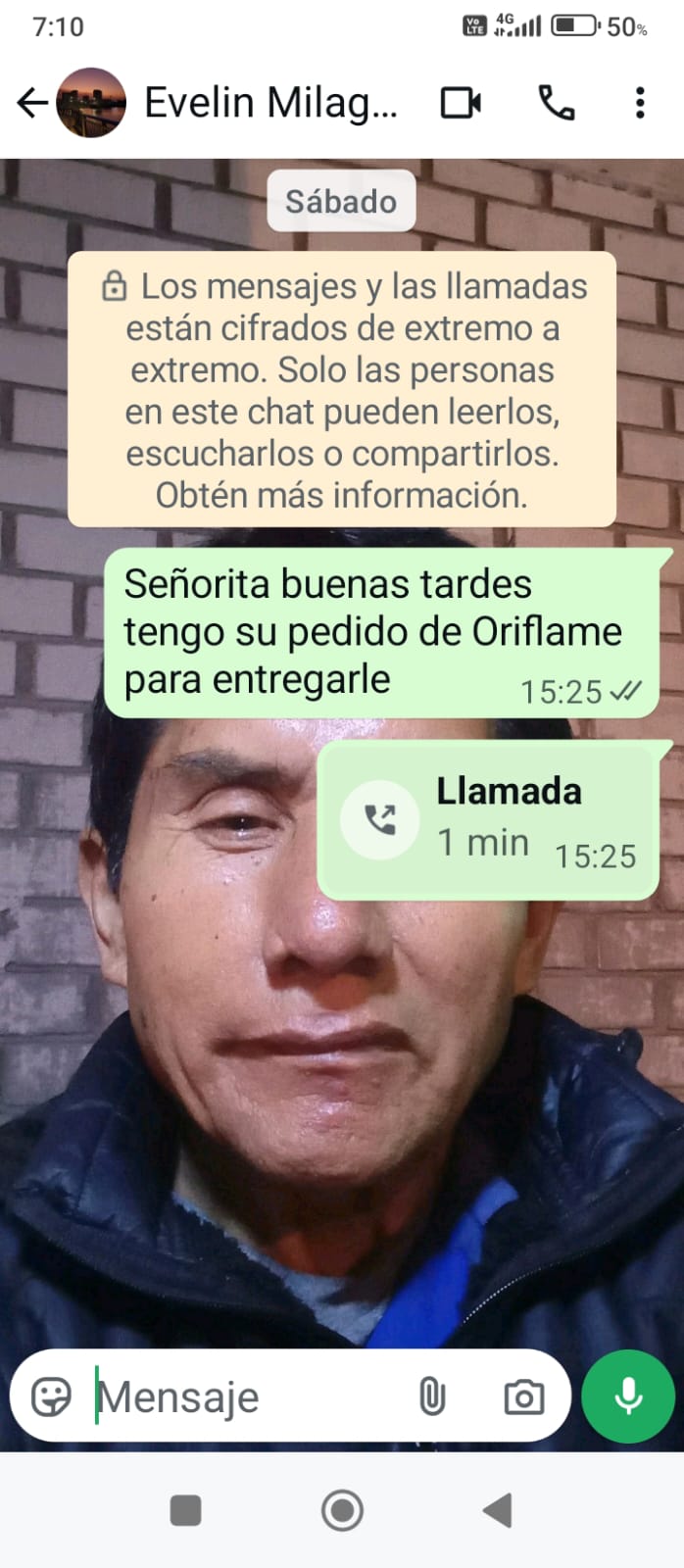This screenshot has height=1568, width=684.
Task: Call back from the Llamada entry
Action: (380, 820)
